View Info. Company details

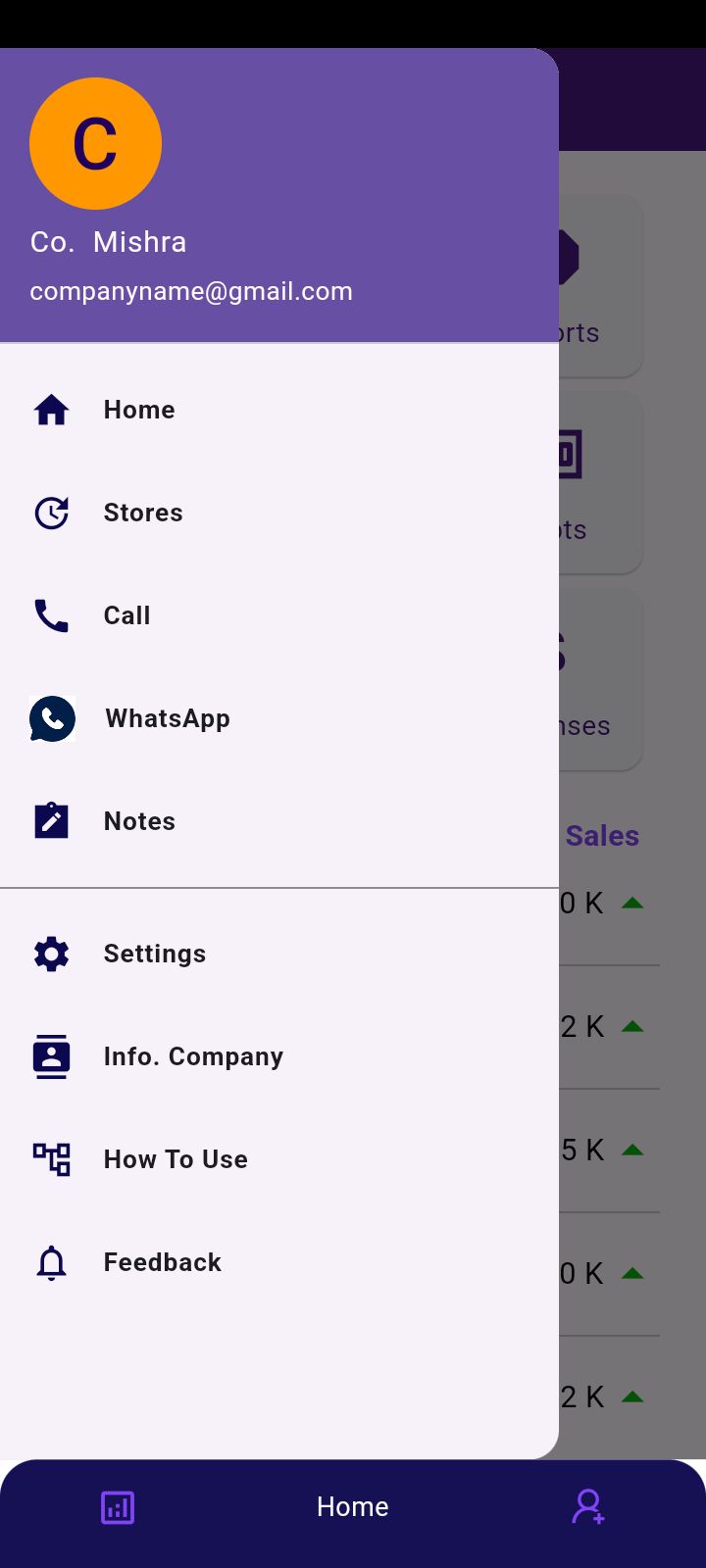click(193, 1056)
